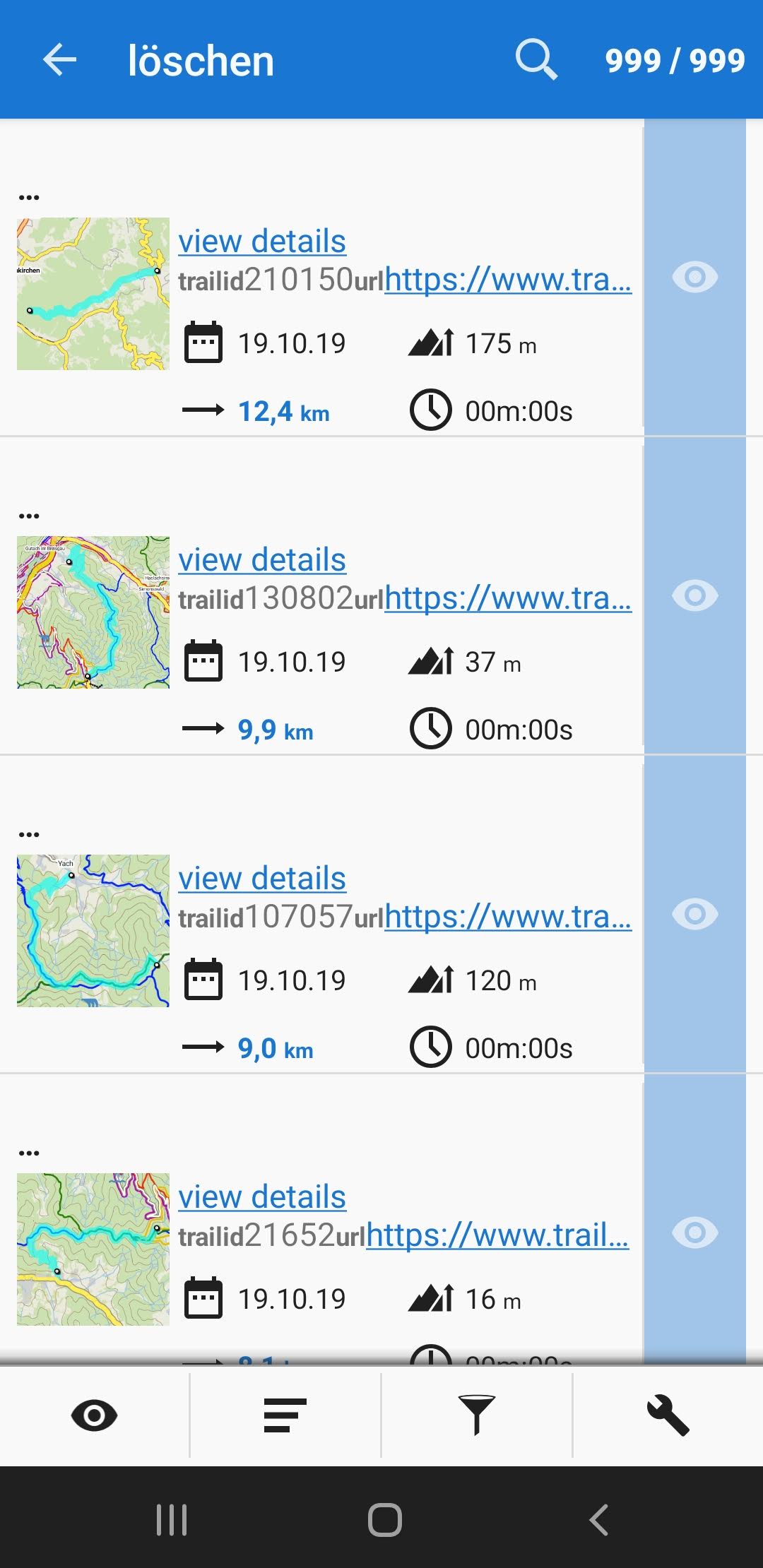This screenshot has width=763, height=1568.
Task: Toggle visibility of track trailid210150
Action: [694, 277]
